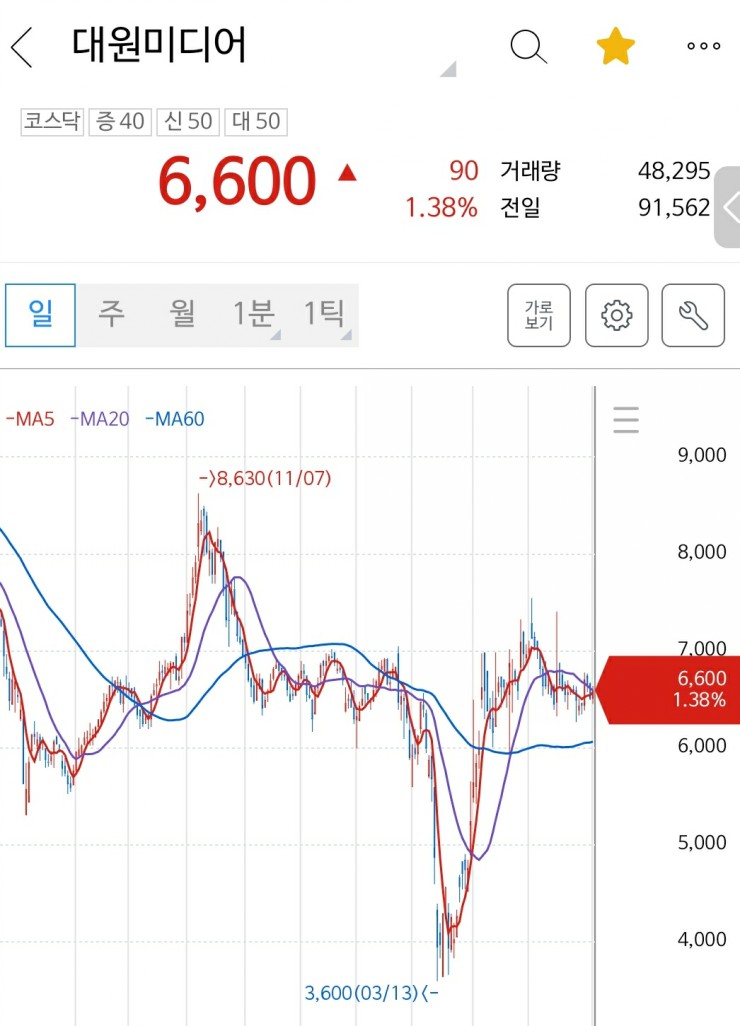Expand the side panel arrow handle
Screen dimensions: 740x1026
click(x=728, y=207)
